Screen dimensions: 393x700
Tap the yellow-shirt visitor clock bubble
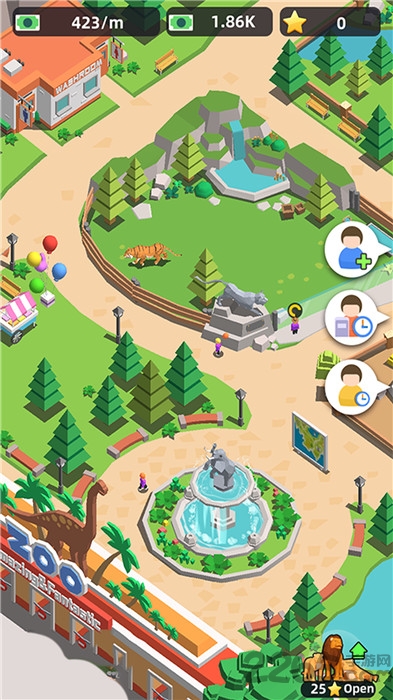354,387
